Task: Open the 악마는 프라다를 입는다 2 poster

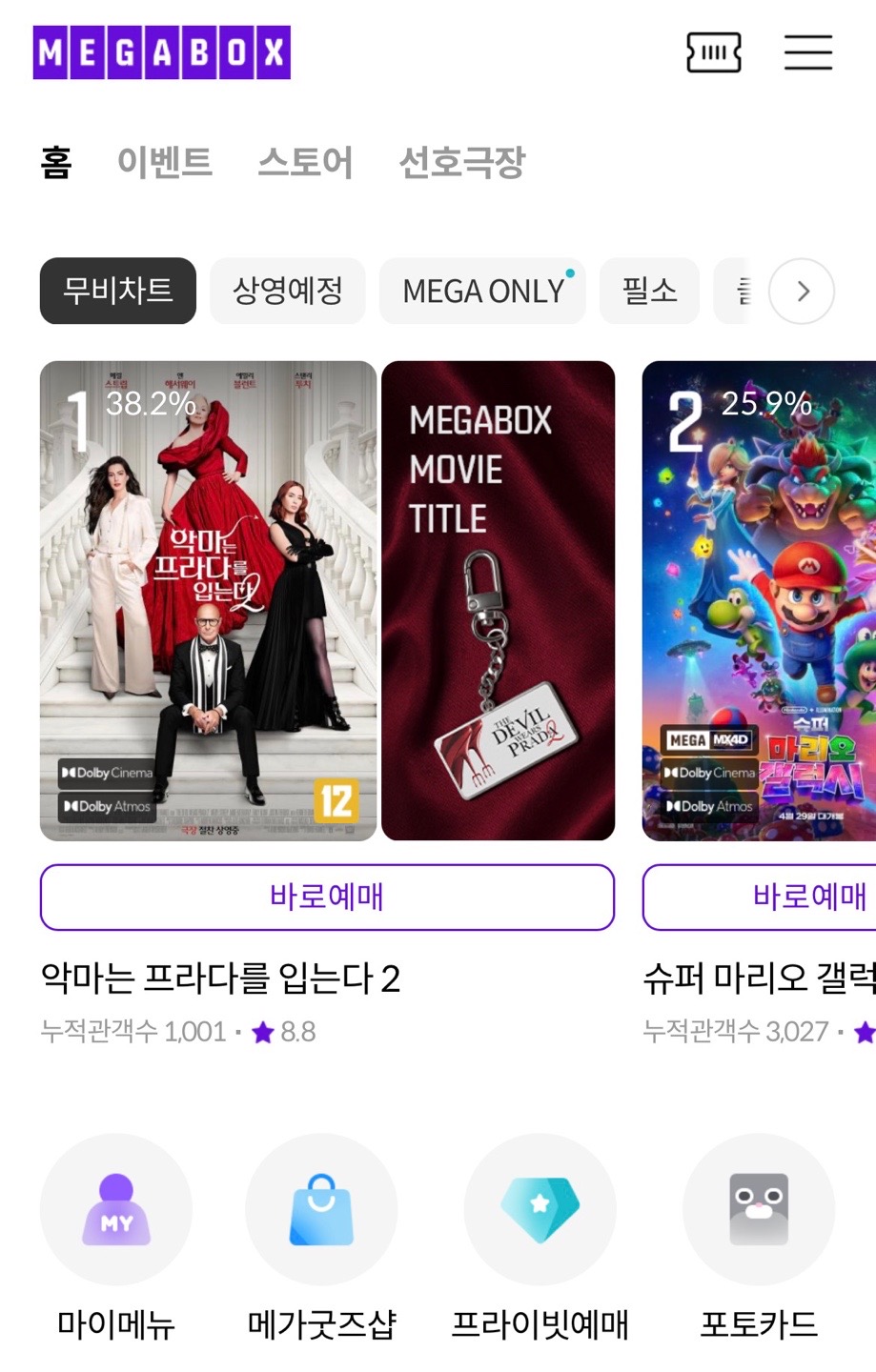Action: click(209, 600)
